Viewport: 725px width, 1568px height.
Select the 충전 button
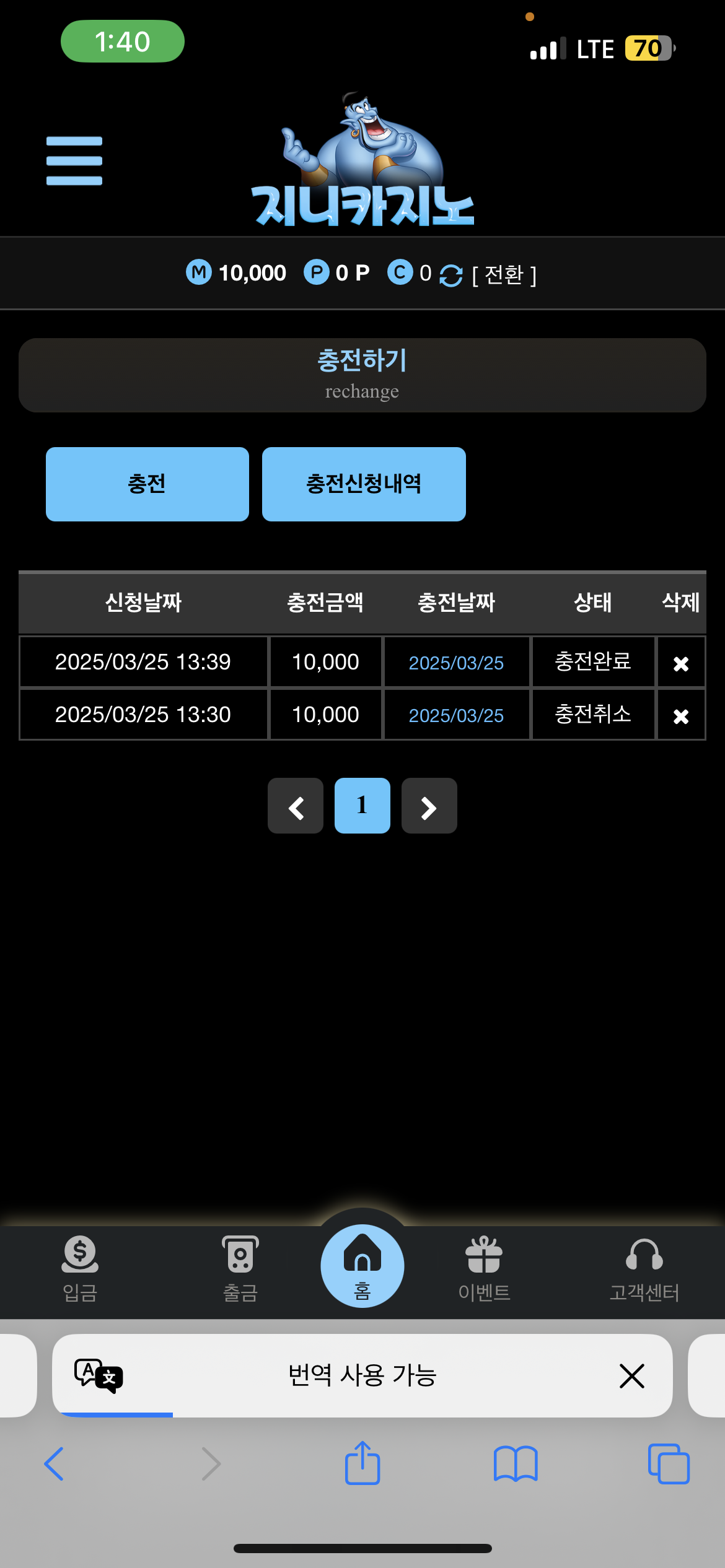click(x=147, y=484)
